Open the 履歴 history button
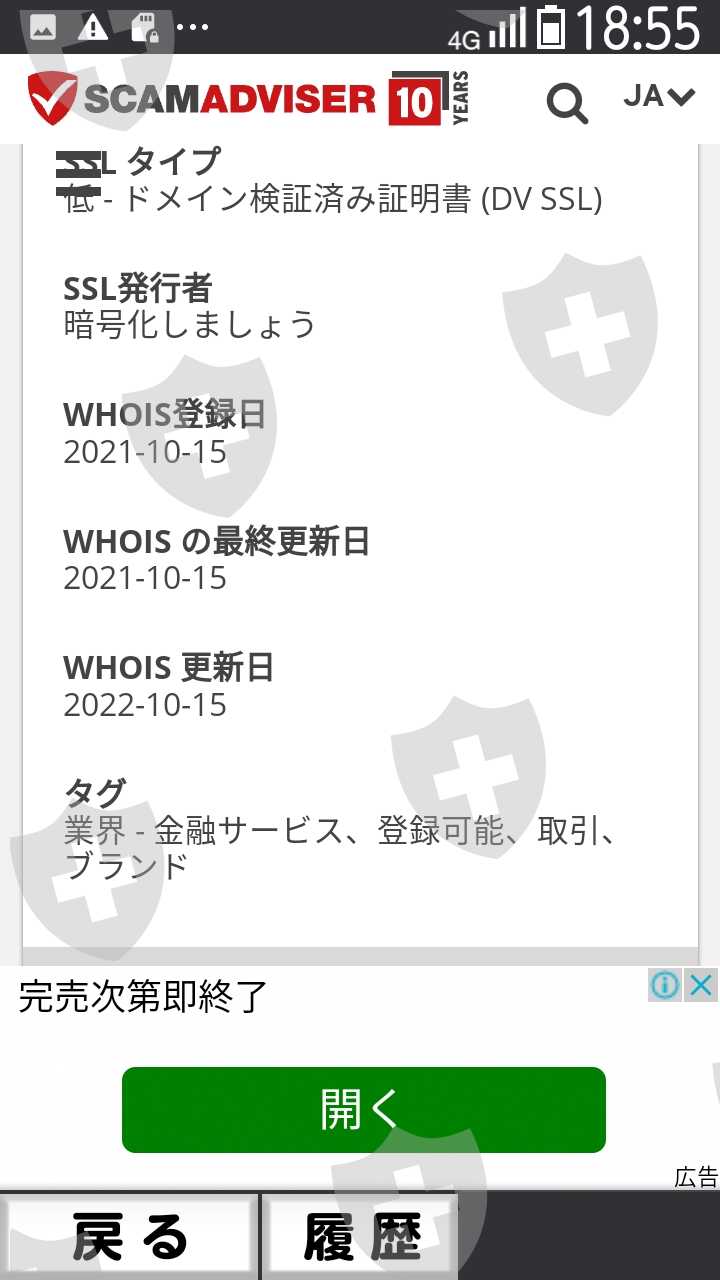This screenshot has height=1280, width=720. (x=362, y=1237)
